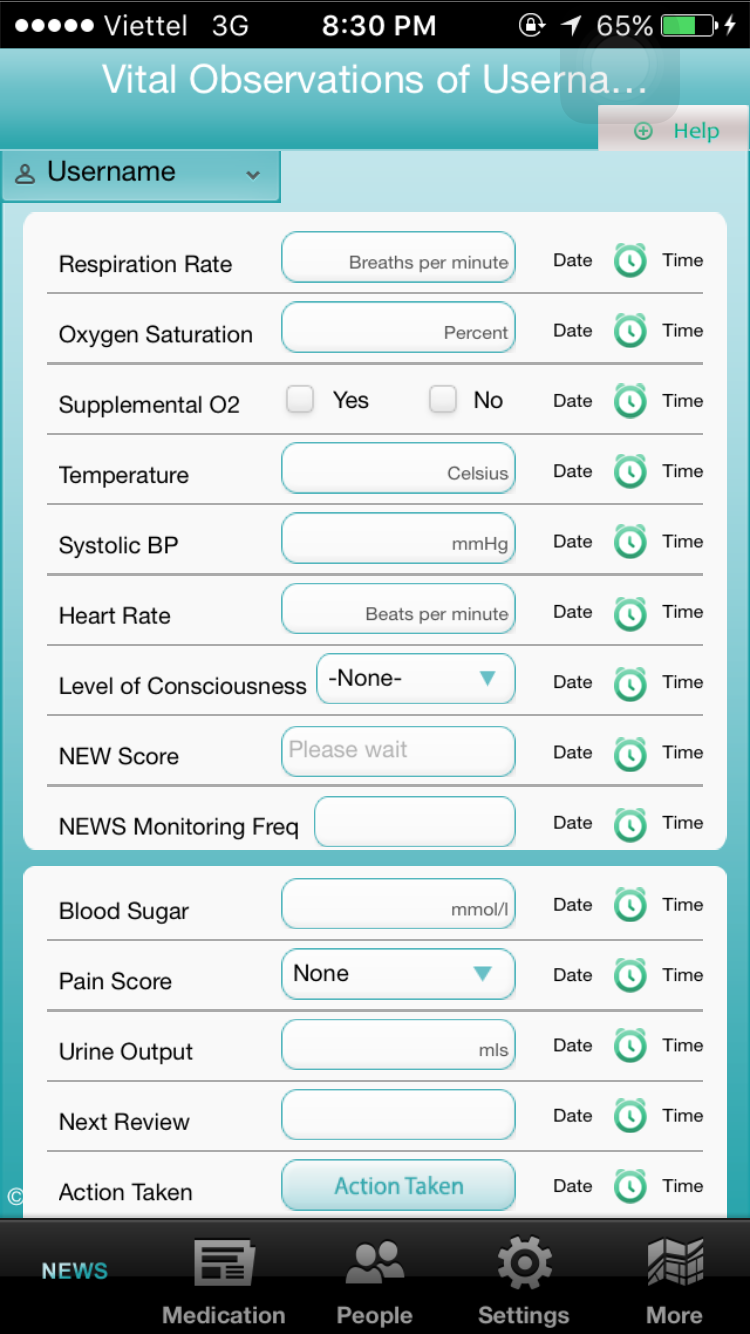Tap the Action Taken button
Screen dimensions: 750x1334
point(398,1186)
